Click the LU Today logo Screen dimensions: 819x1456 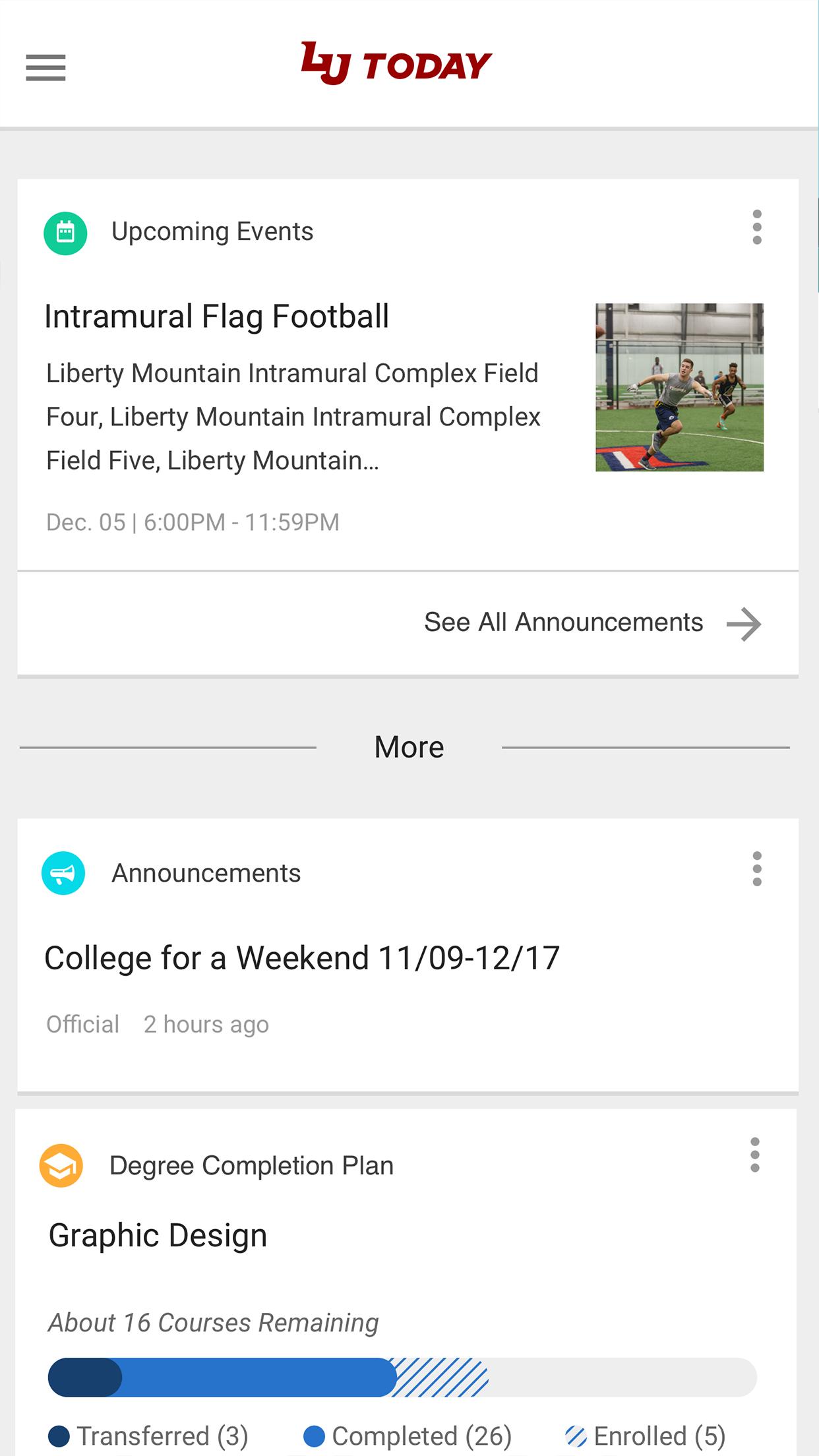[396, 64]
